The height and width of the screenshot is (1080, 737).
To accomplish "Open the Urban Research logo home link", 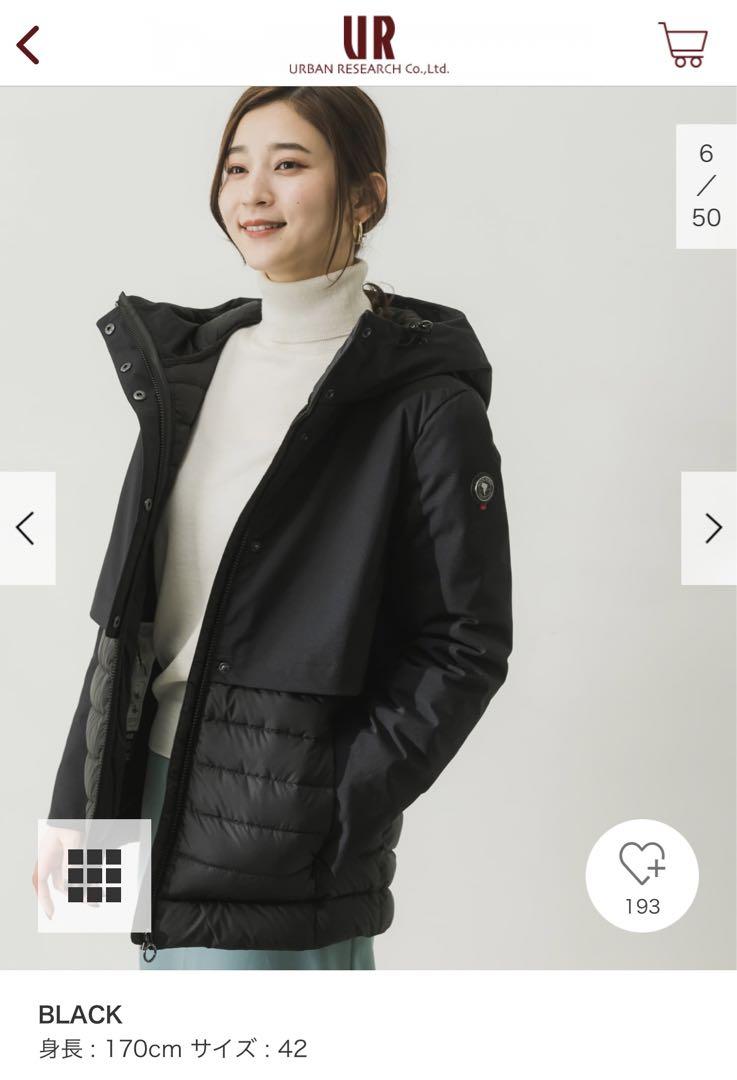I will 369,46.
